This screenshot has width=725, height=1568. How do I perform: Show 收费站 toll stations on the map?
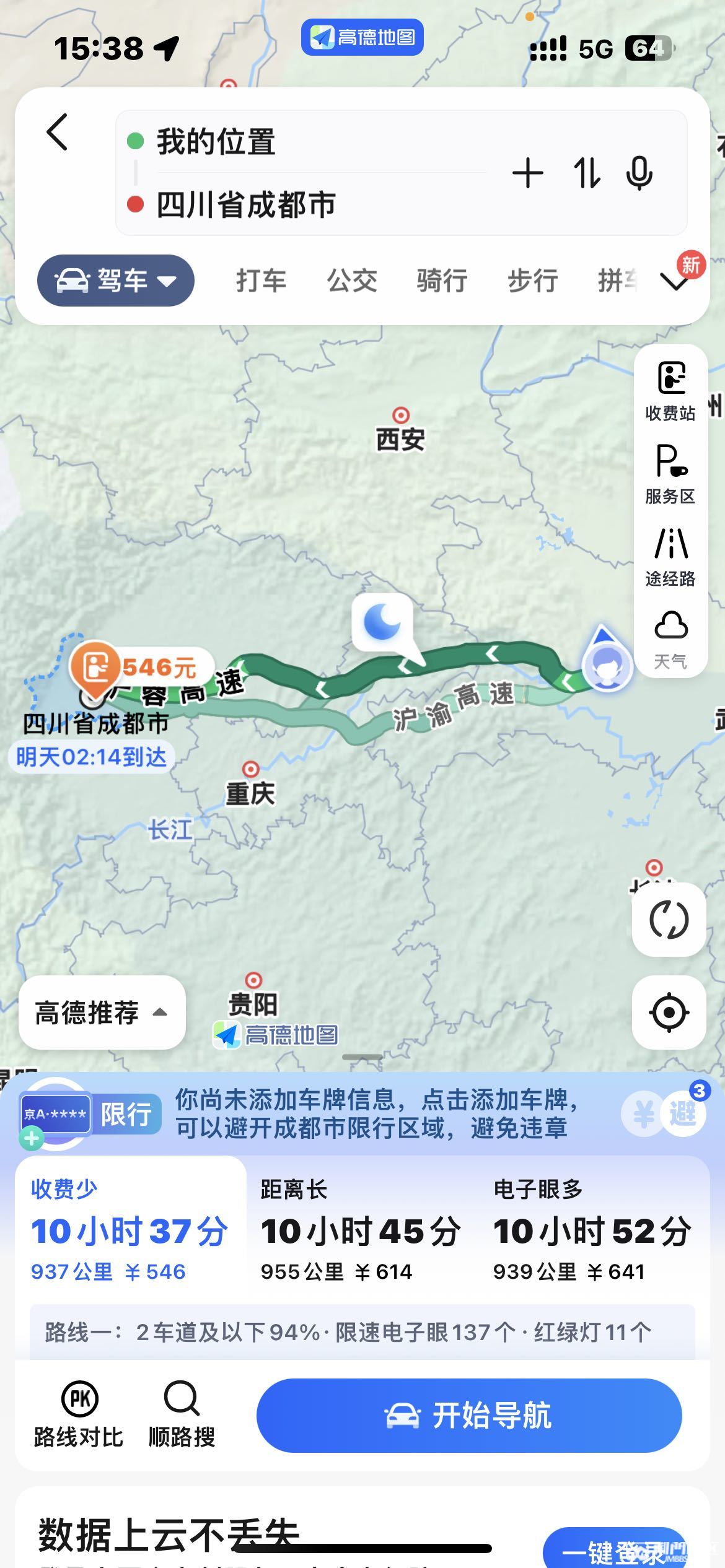(670, 390)
